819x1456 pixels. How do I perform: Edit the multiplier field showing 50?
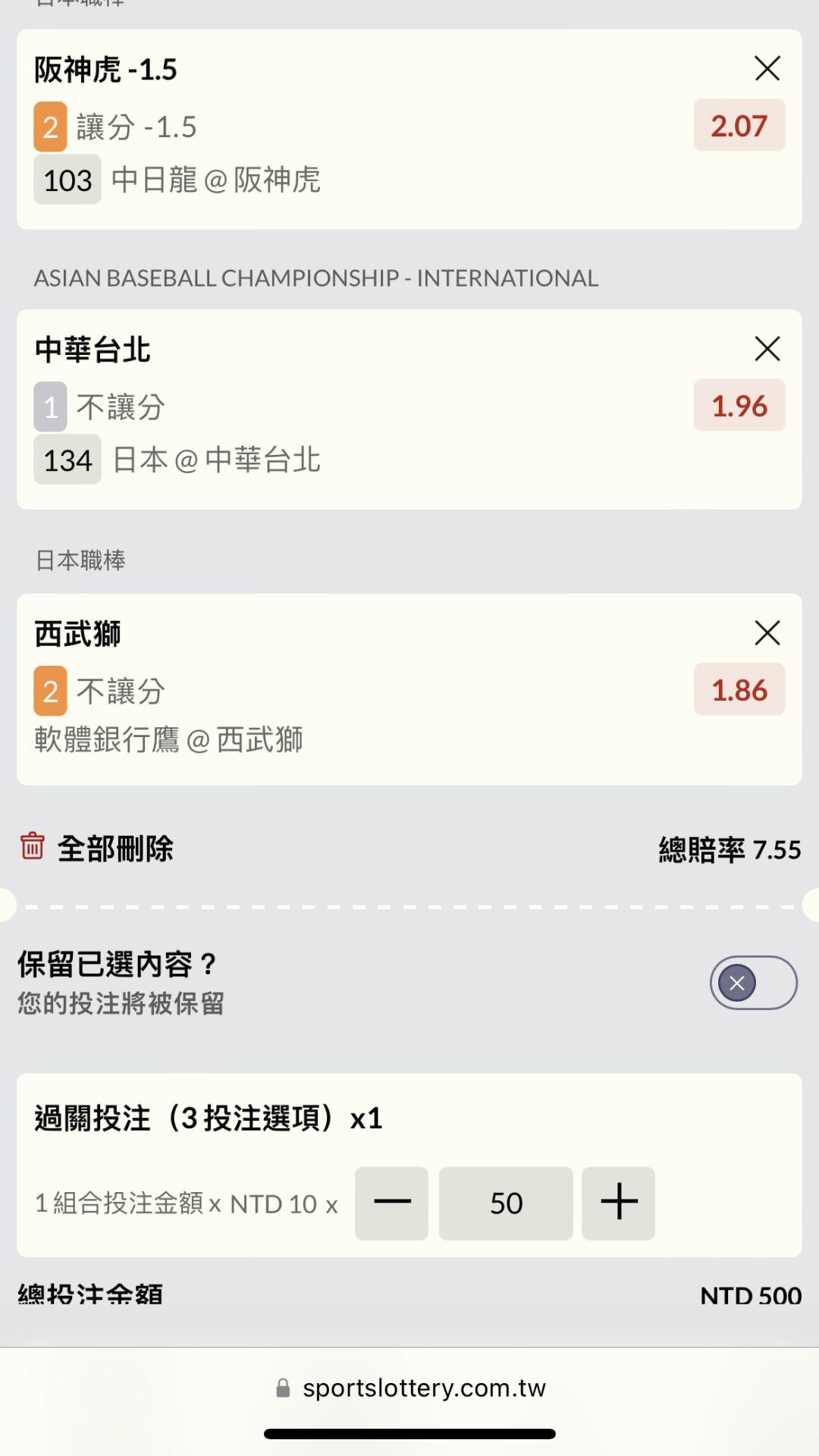tap(506, 1203)
